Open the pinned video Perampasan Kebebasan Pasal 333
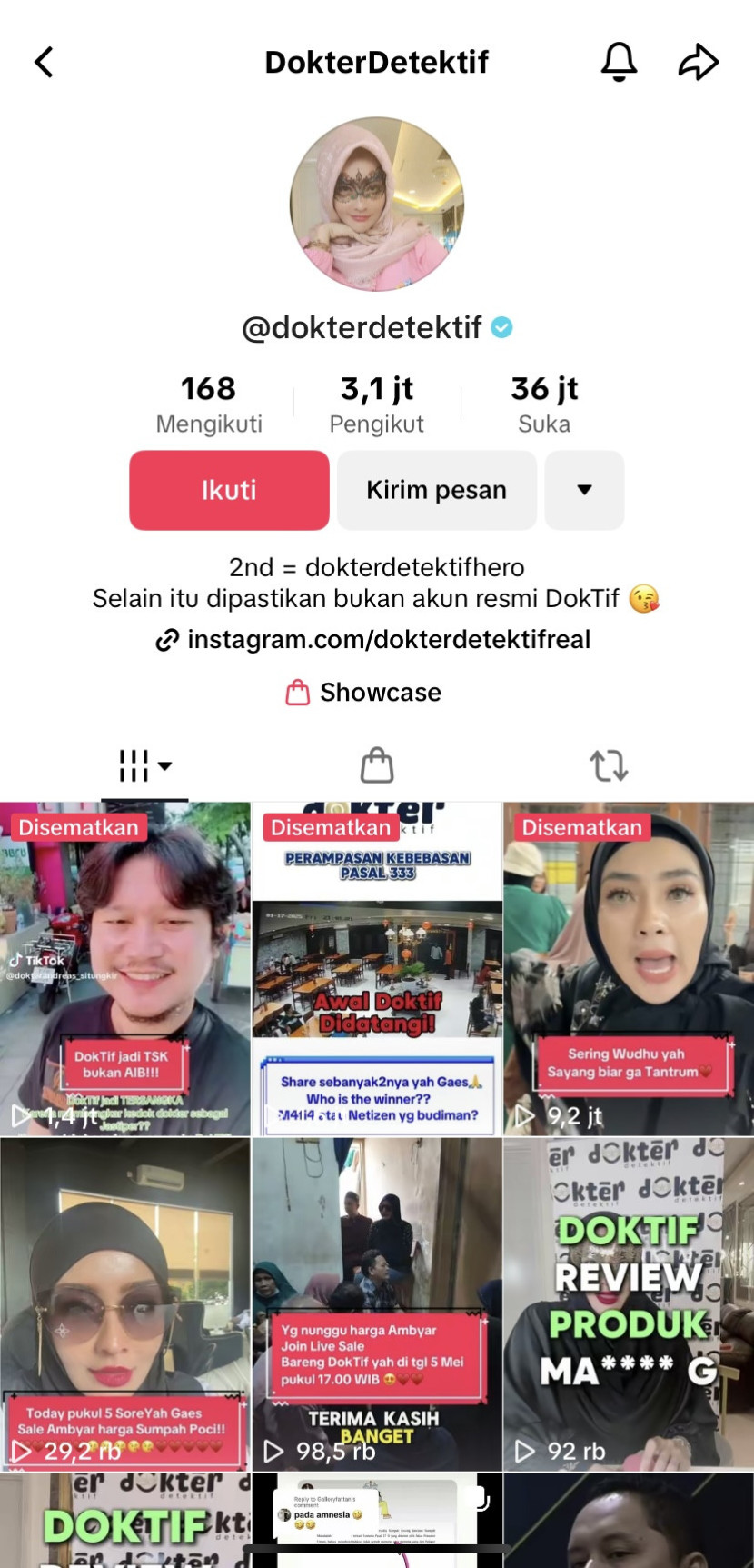Viewport: 754px width, 1568px height. (x=377, y=968)
